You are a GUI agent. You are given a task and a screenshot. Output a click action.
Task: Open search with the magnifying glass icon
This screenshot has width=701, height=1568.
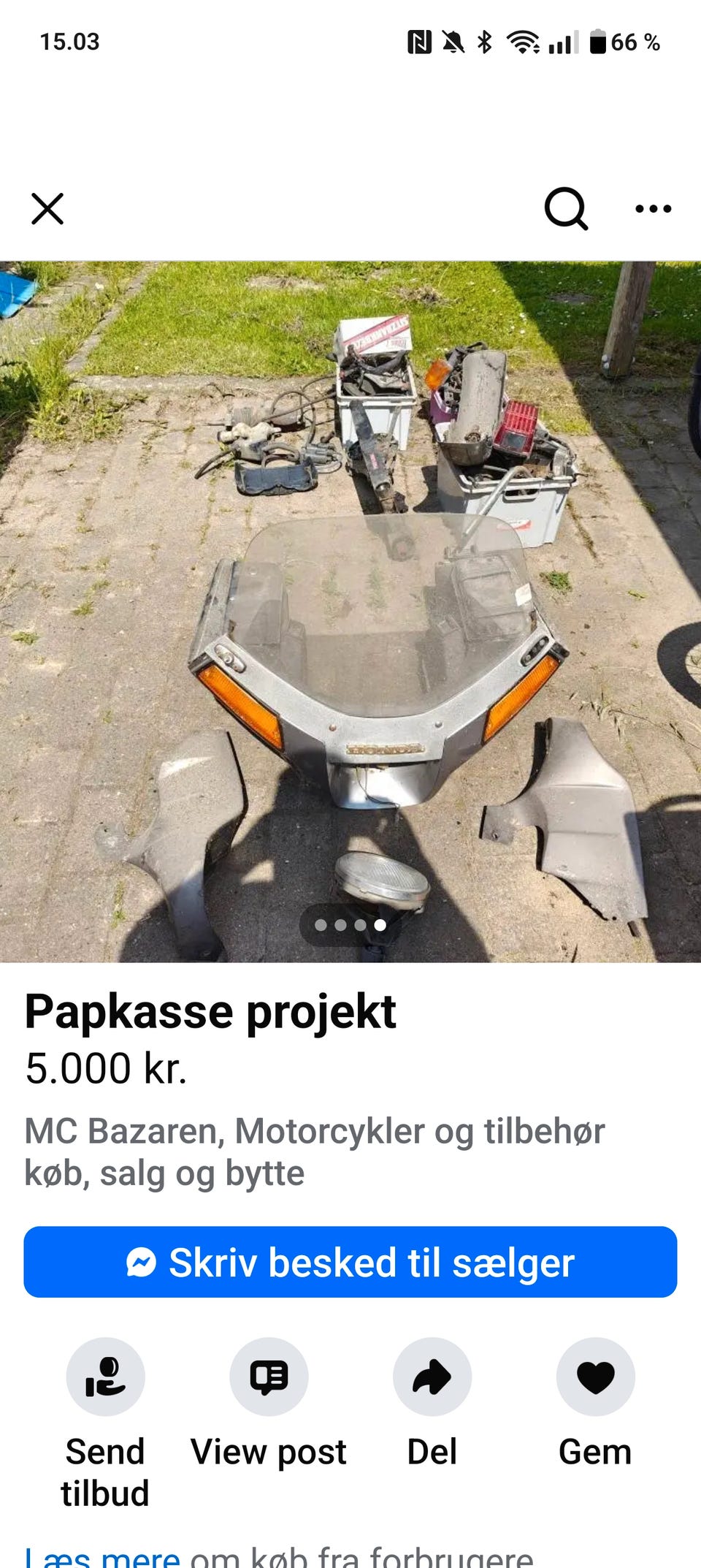pyautogui.click(x=567, y=210)
